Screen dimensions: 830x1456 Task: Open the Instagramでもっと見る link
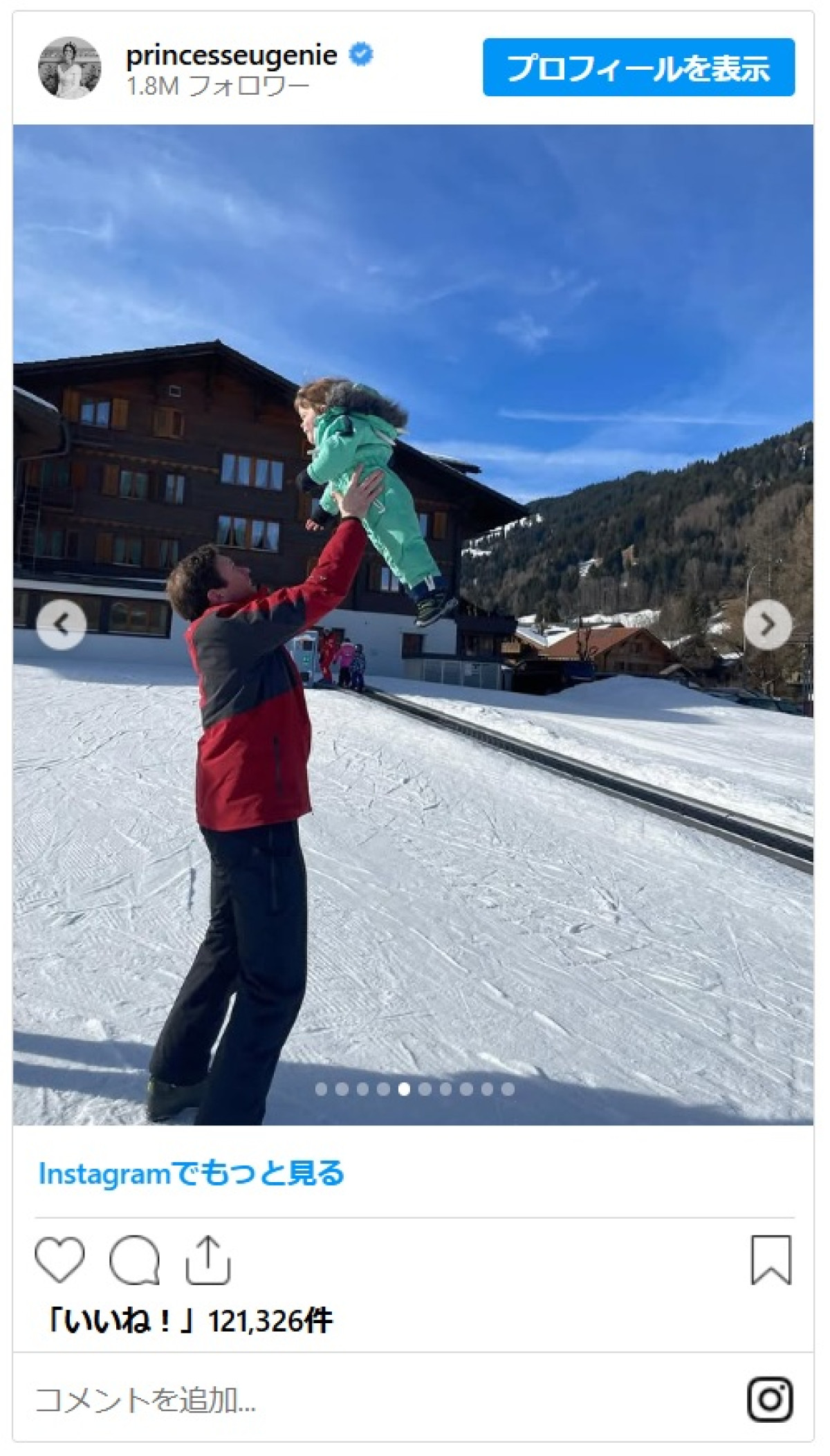click(191, 1173)
